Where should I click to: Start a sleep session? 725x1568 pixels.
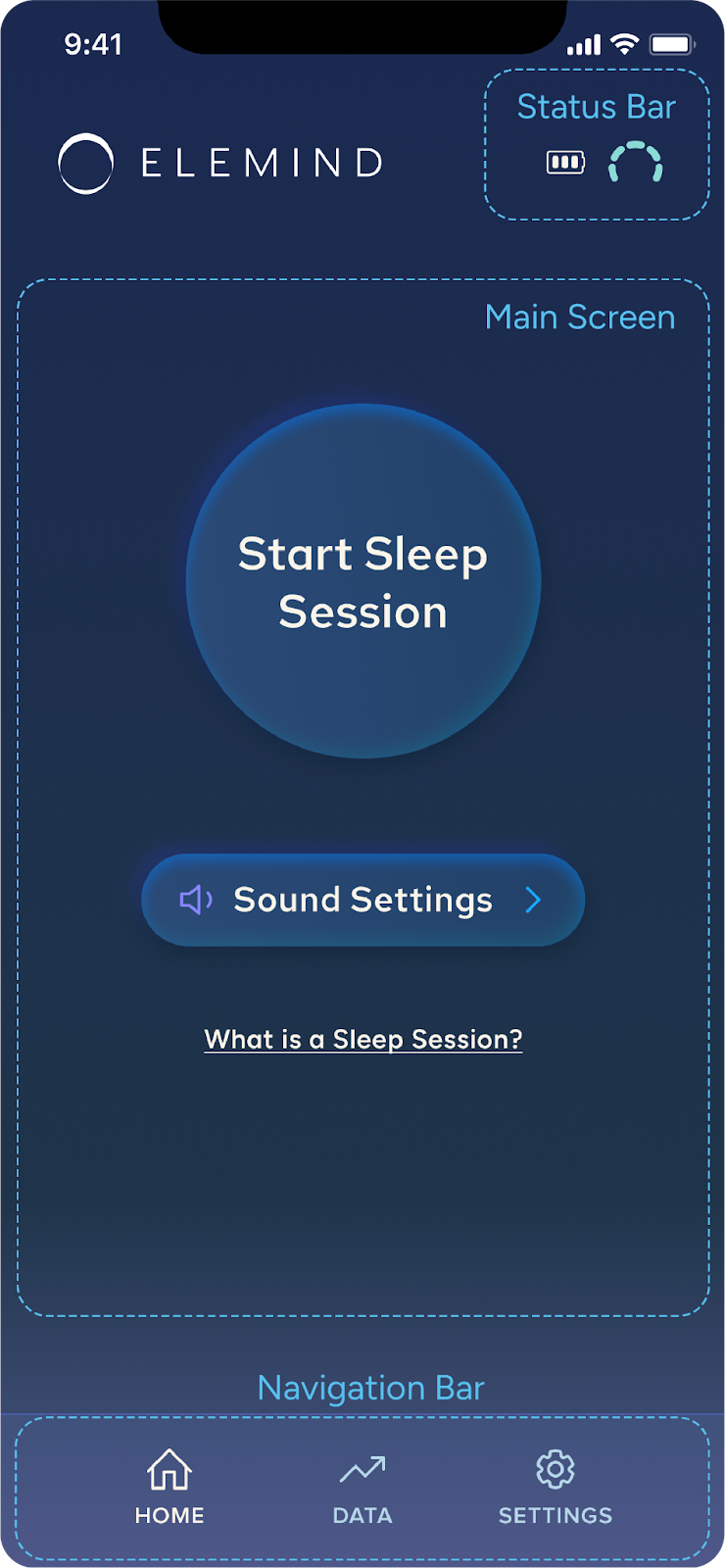pos(362,582)
